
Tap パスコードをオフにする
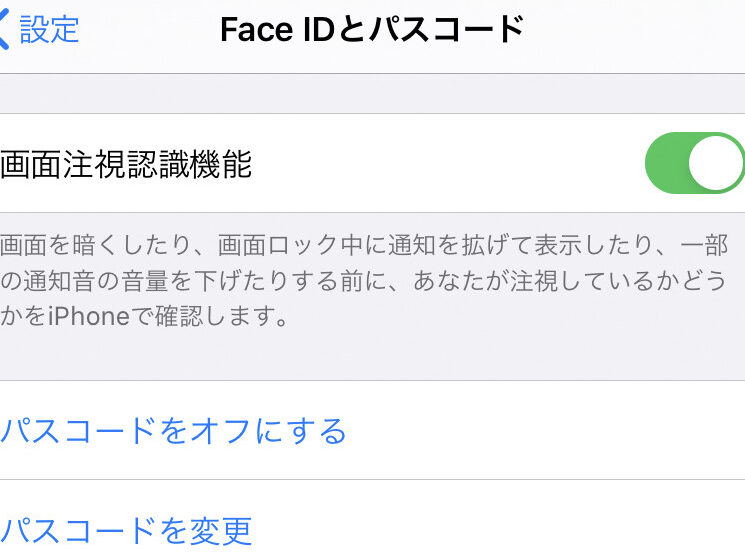[x=173, y=431]
